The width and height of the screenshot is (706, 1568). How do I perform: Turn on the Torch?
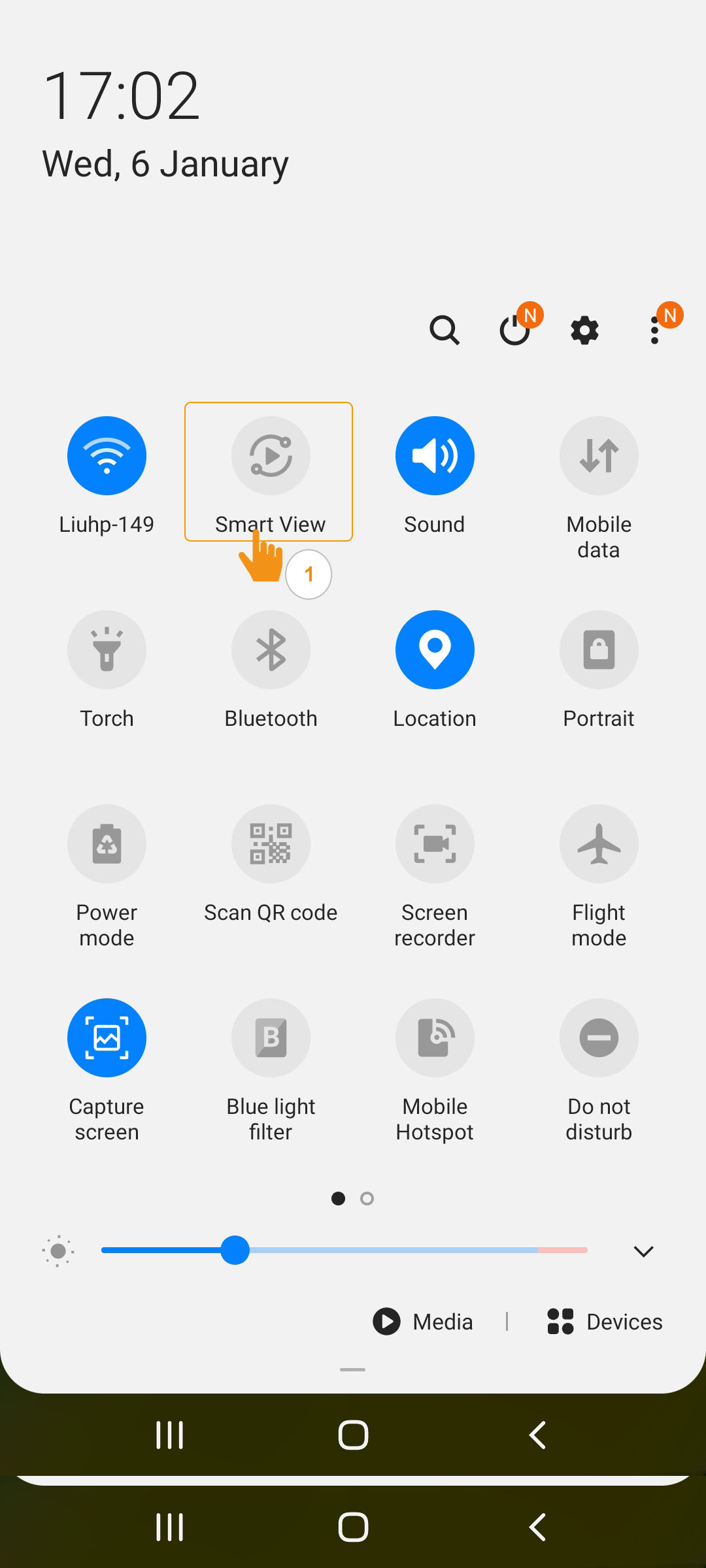(107, 649)
